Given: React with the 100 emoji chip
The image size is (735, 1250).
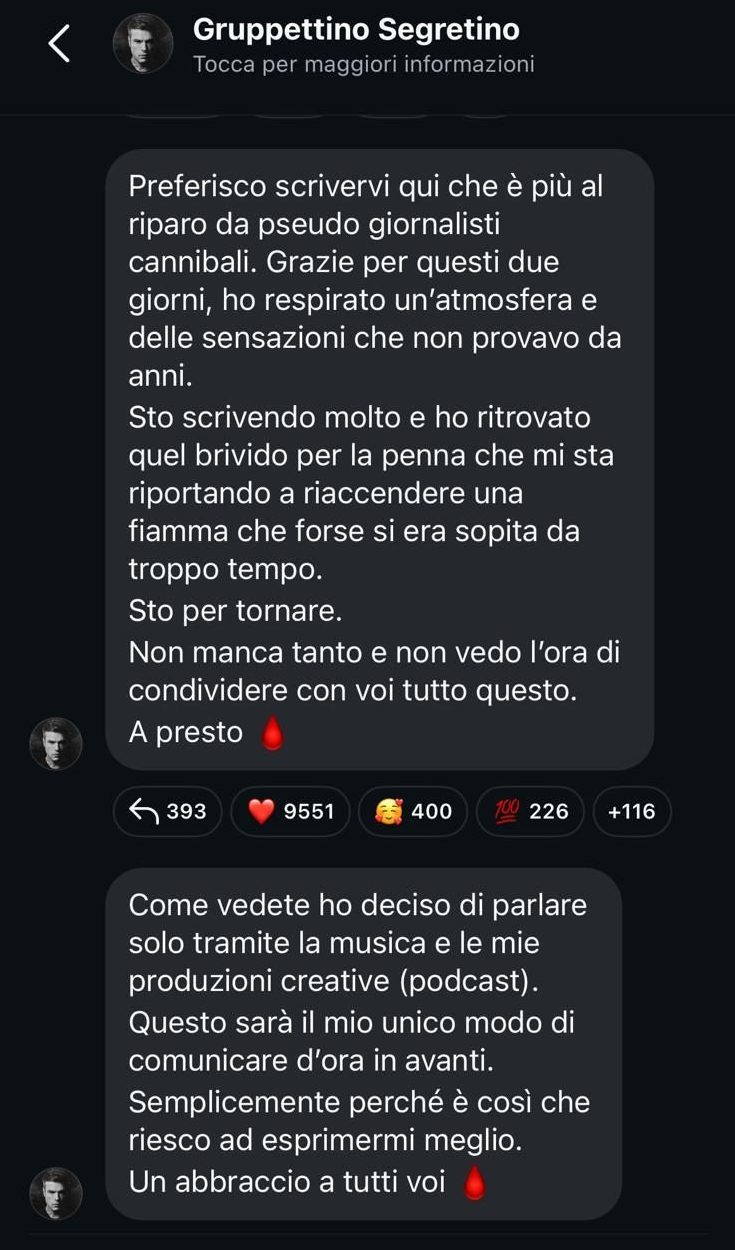Looking at the screenshot, I should [x=531, y=811].
